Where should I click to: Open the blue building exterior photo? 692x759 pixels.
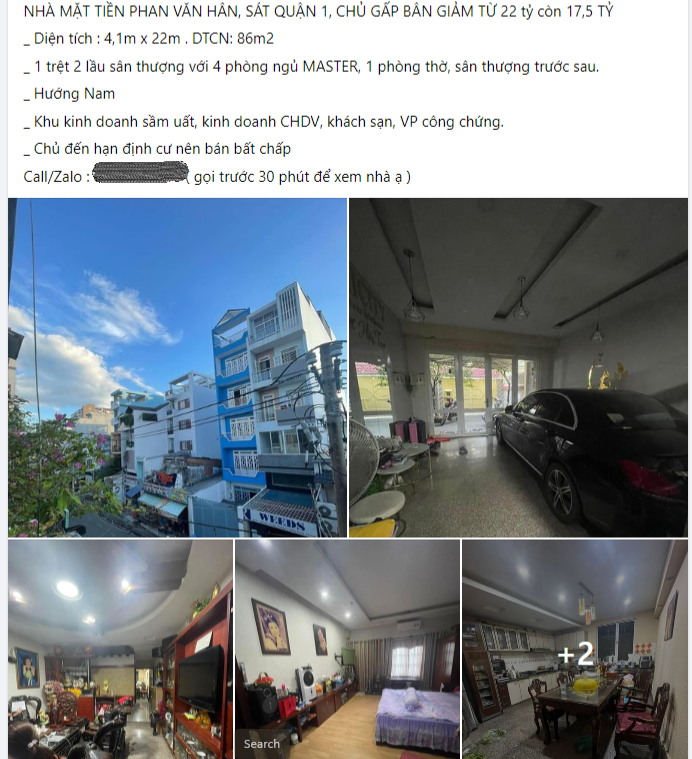[x=177, y=367]
